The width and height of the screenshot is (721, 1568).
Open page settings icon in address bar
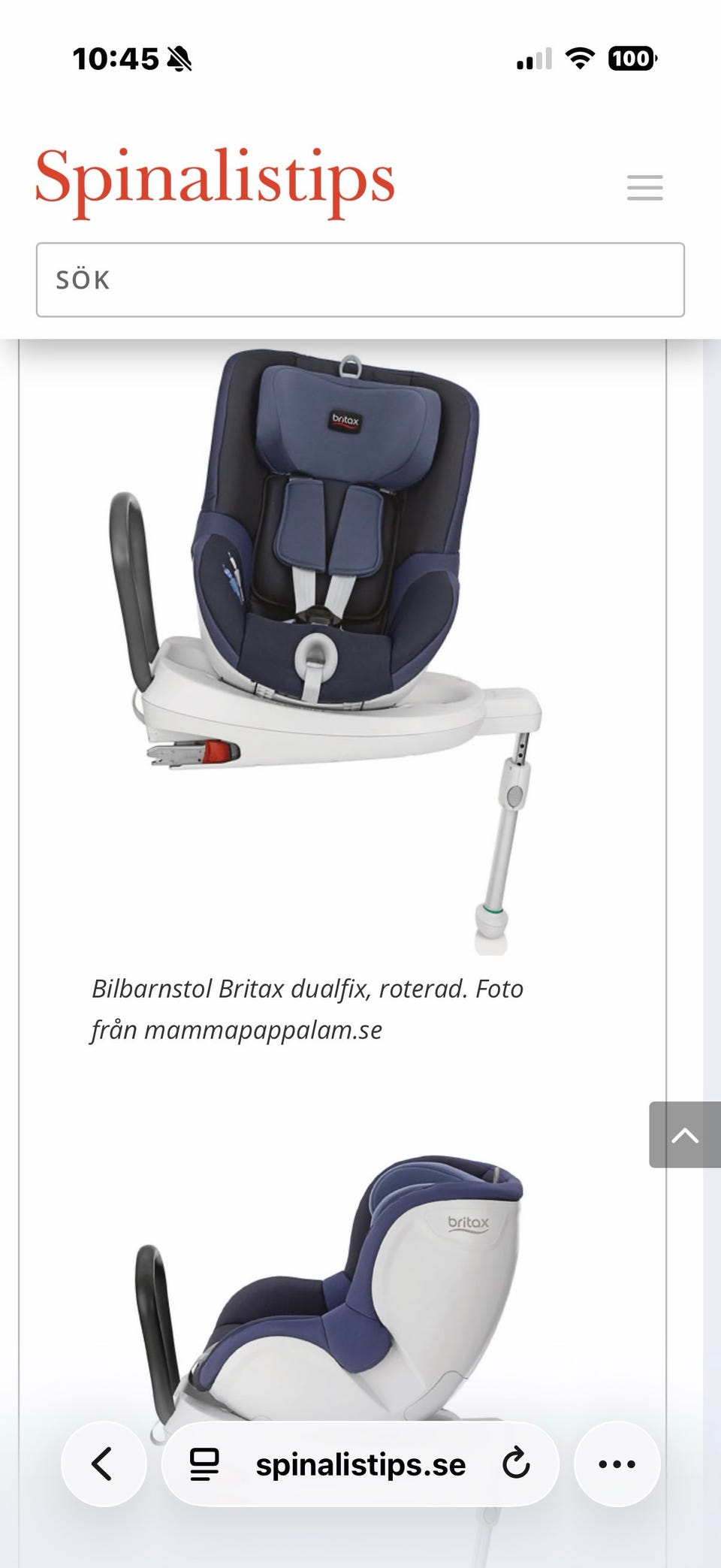[204, 1464]
